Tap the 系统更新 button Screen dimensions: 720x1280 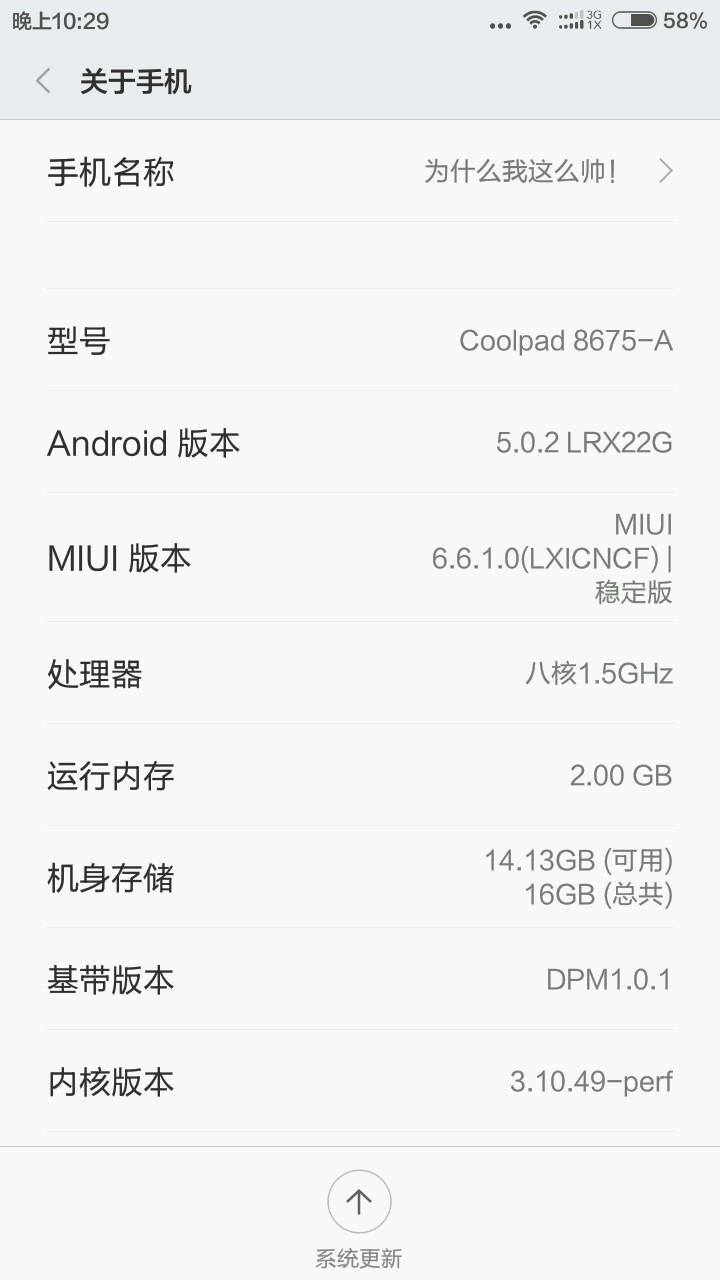pos(359,1202)
